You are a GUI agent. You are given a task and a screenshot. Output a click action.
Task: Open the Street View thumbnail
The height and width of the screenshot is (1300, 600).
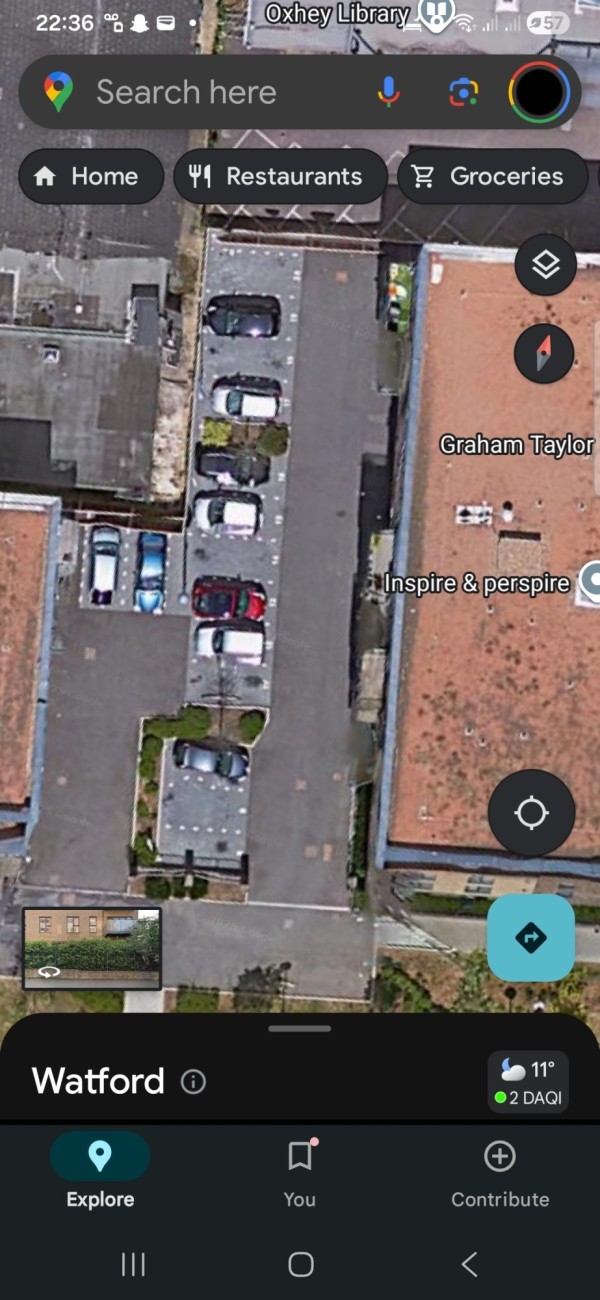point(91,948)
